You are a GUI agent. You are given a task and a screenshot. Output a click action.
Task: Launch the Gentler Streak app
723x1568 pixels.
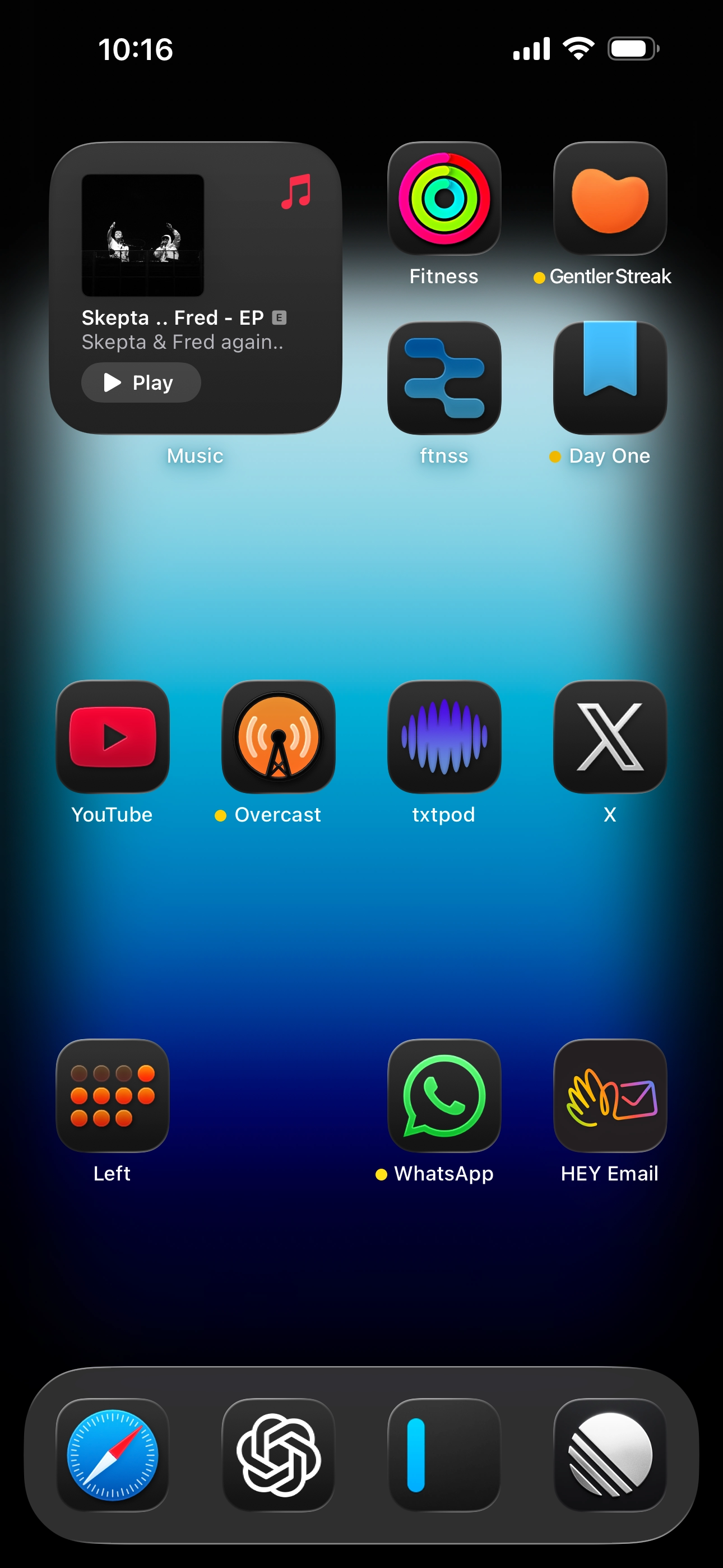pyautogui.click(x=610, y=199)
